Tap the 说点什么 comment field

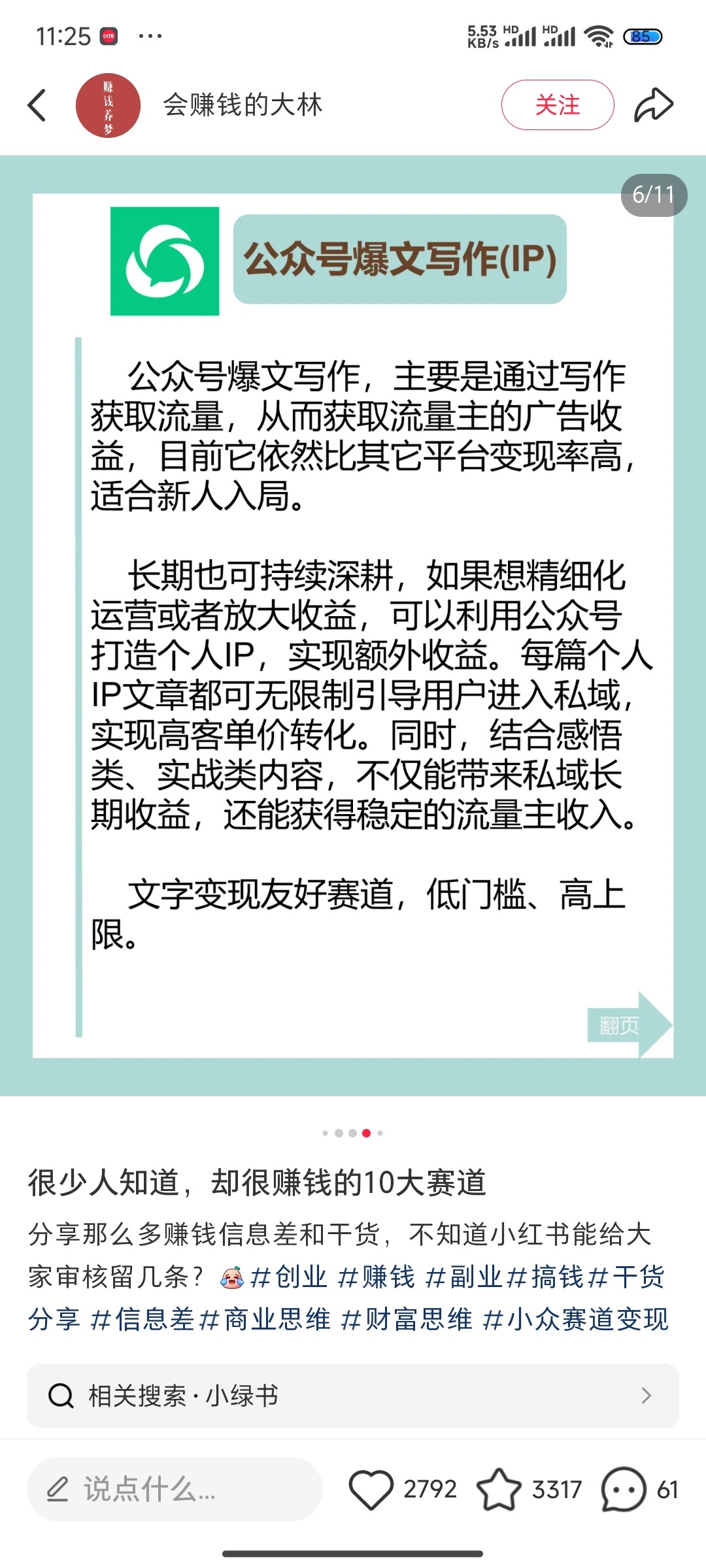pyautogui.click(x=175, y=1489)
